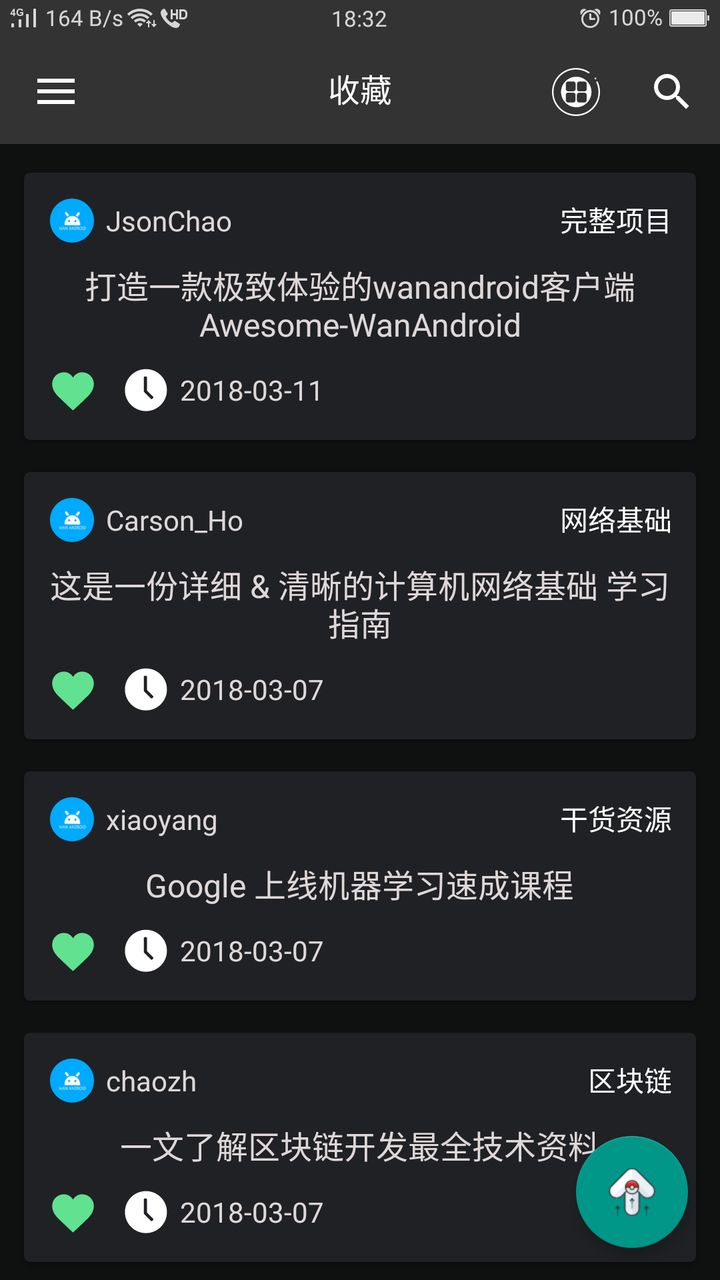Open the Awesome-WanAndroid article
The width and height of the screenshot is (720, 1280).
click(360, 306)
